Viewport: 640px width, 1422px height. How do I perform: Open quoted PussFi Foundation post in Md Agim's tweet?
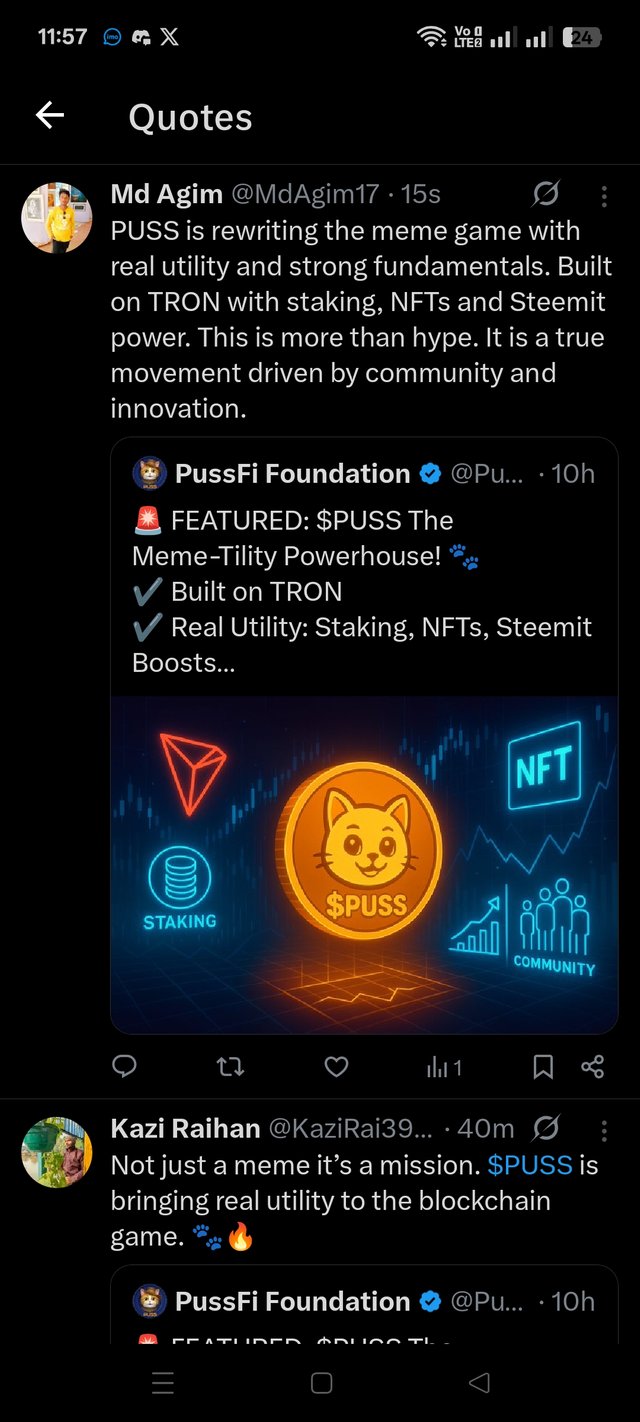click(364, 580)
